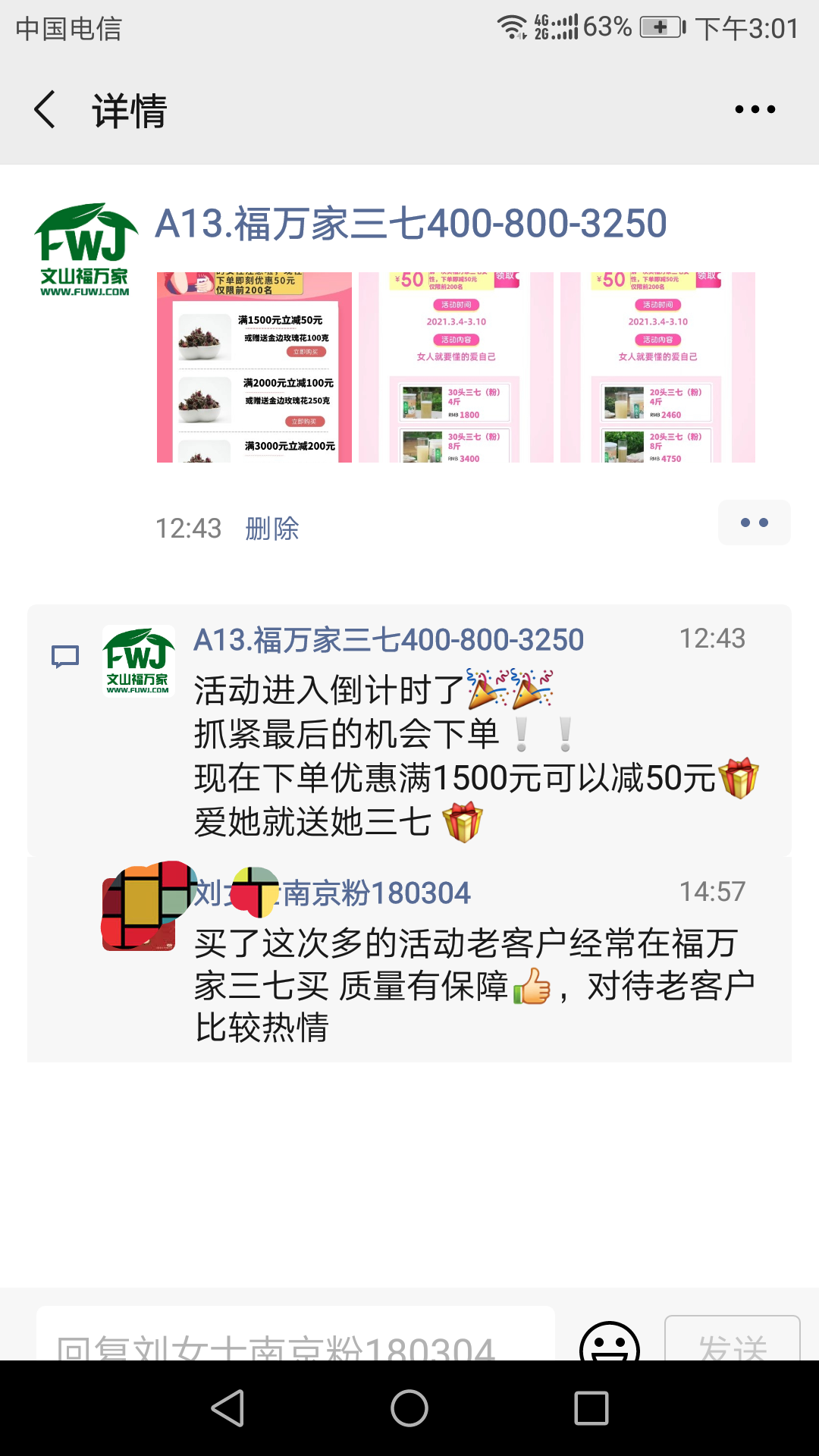Open the 文山福万家 profile avatar at top
Viewport: 819px width, 1456px height.
85,250
